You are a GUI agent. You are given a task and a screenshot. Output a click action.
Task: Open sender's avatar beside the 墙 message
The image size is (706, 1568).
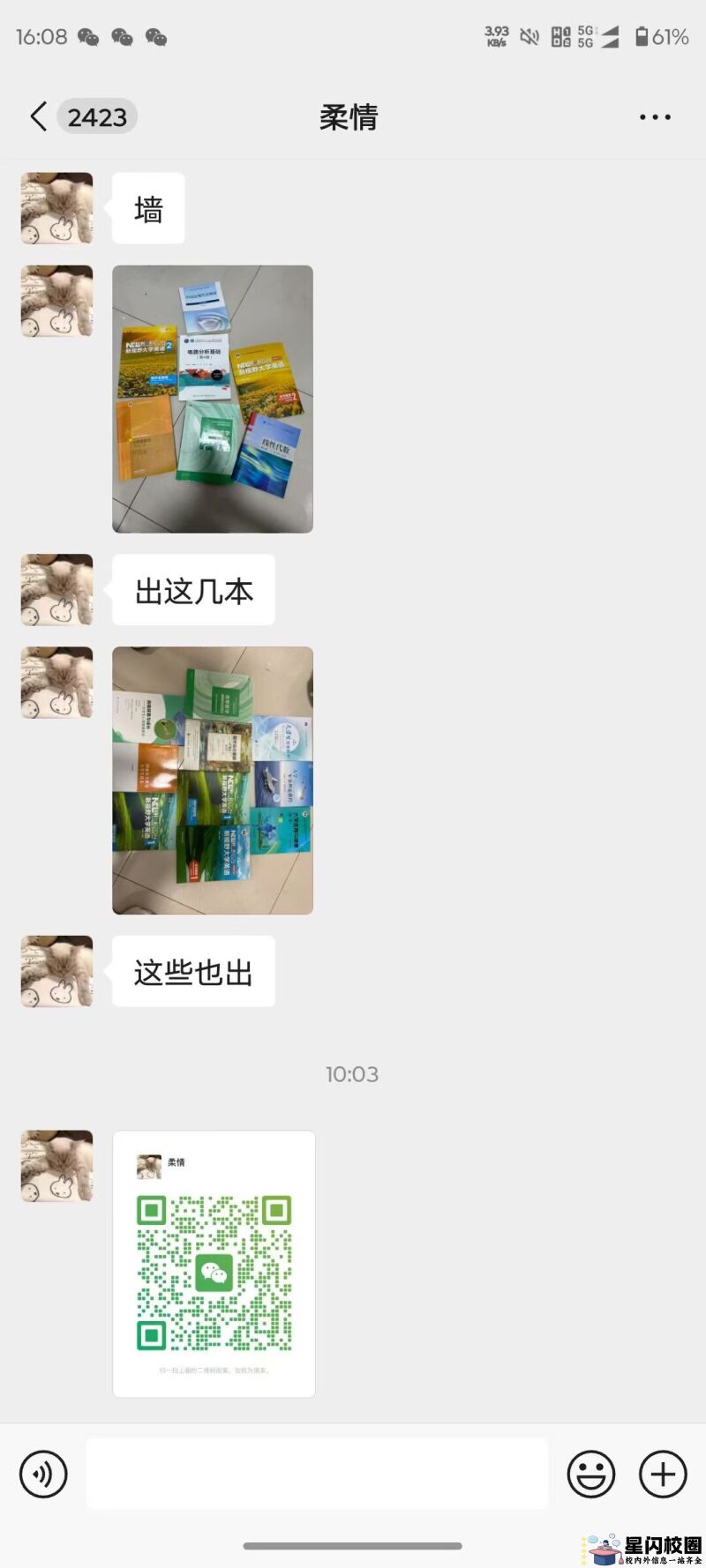click(x=57, y=208)
